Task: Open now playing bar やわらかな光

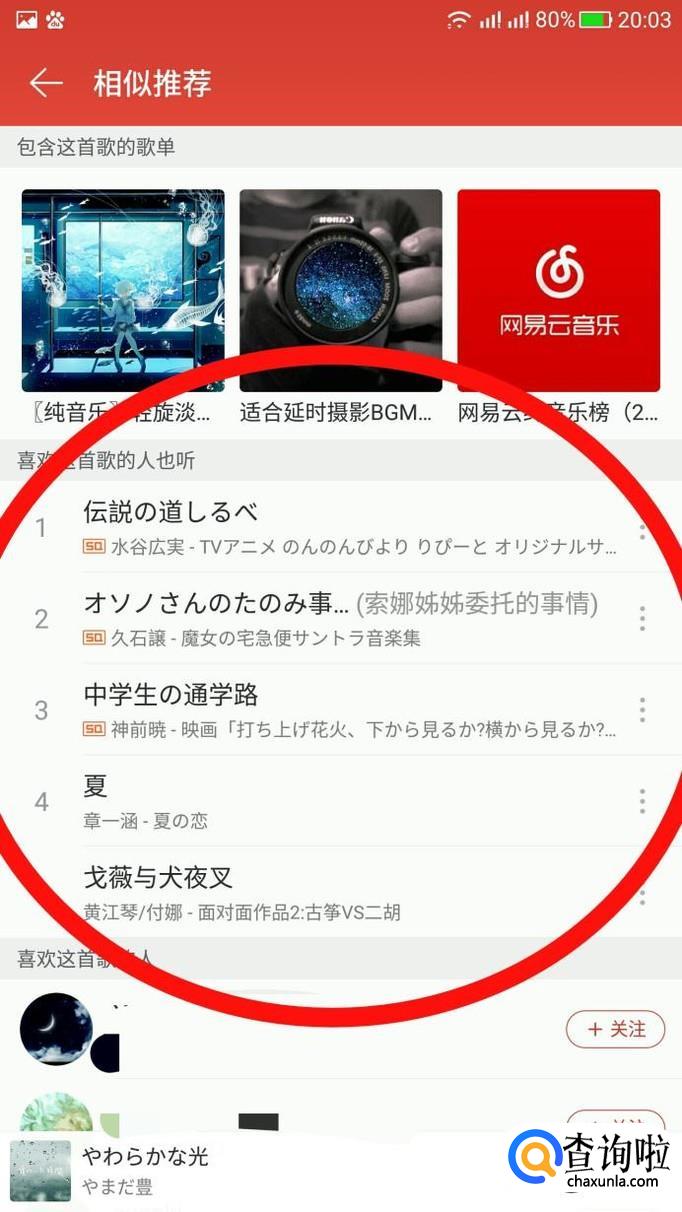Action: (250, 1170)
